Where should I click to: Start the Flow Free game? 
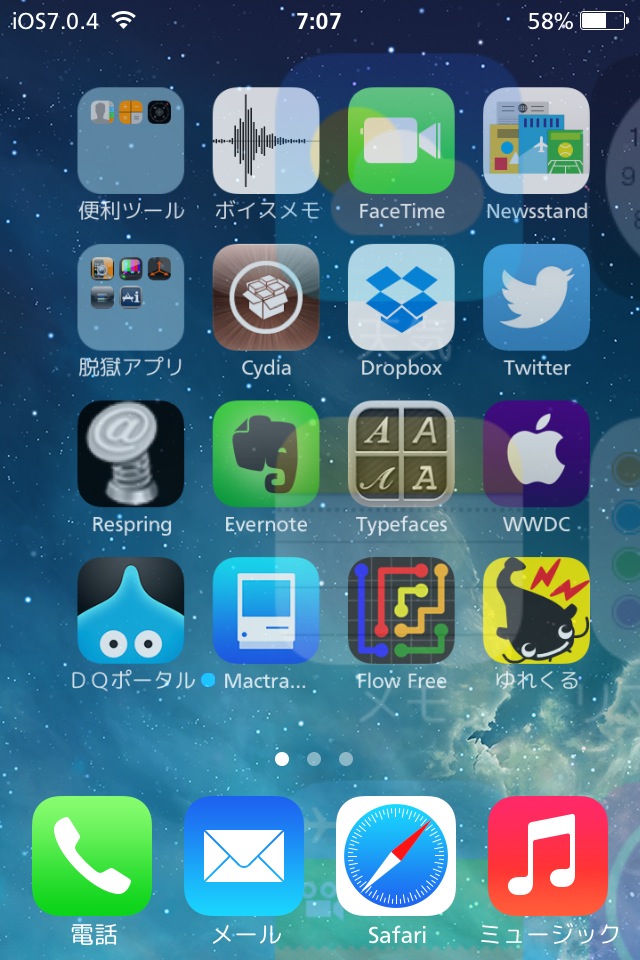pos(401,610)
